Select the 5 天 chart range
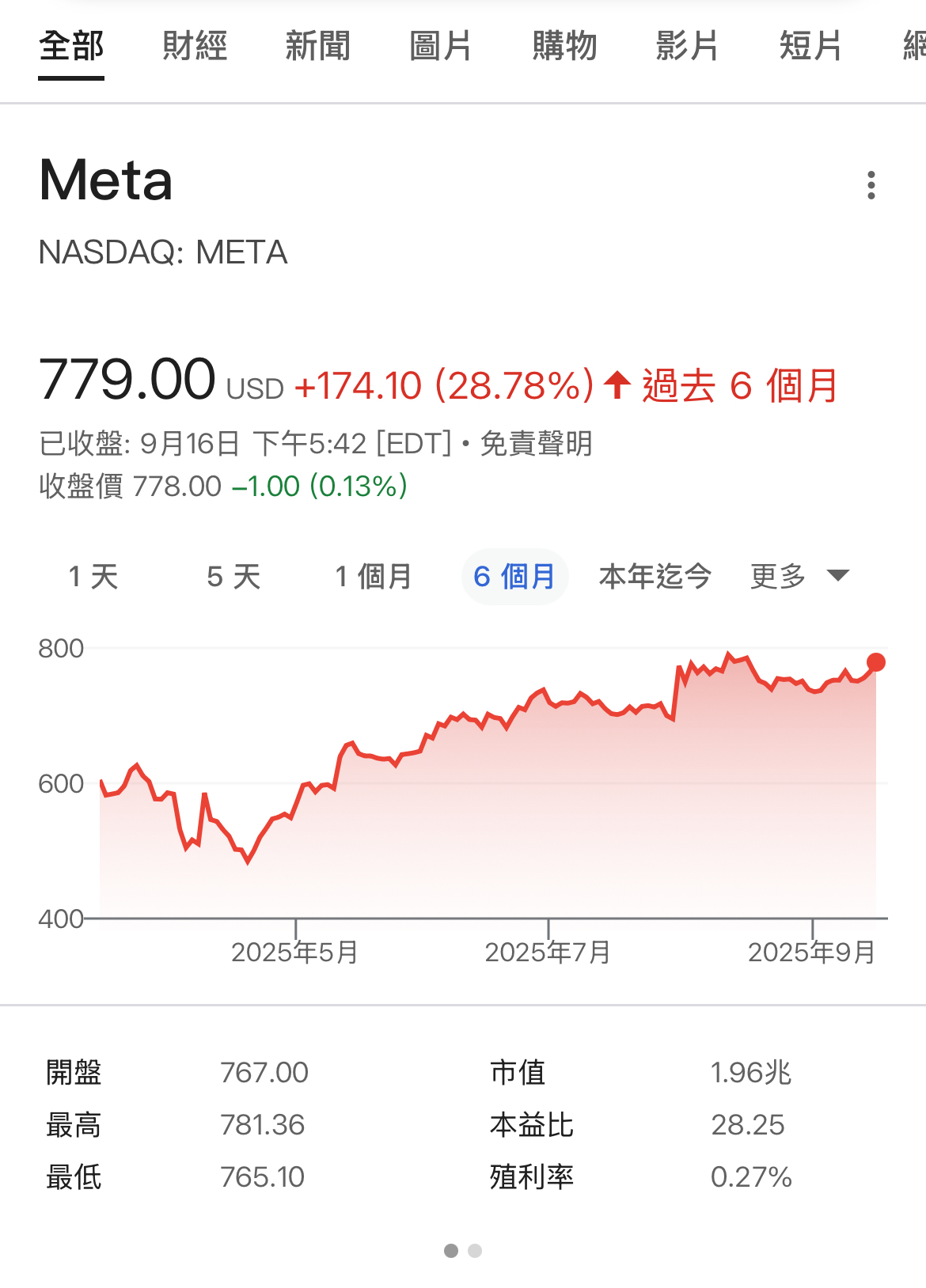Image resolution: width=926 pixels, height=1288 pixels. tap(233, 577)
